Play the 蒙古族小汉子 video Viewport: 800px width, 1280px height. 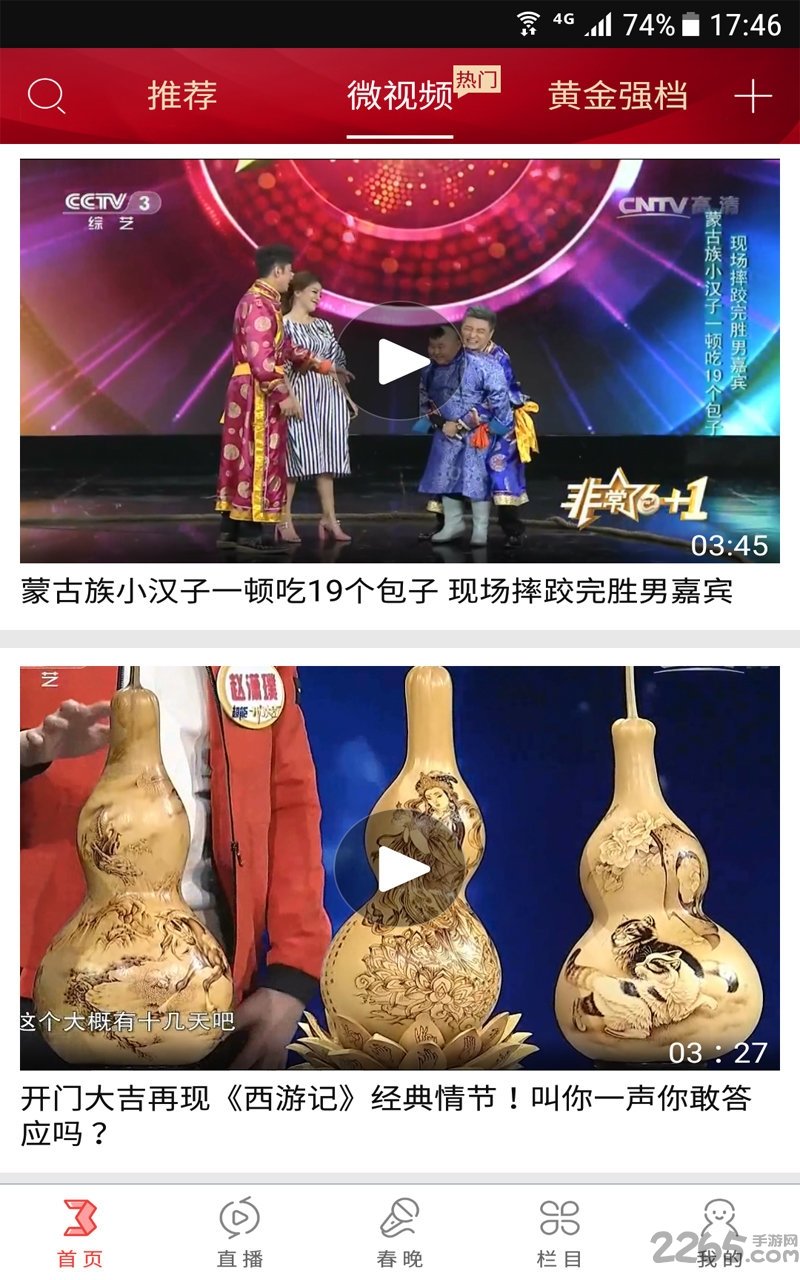(400, 361)
